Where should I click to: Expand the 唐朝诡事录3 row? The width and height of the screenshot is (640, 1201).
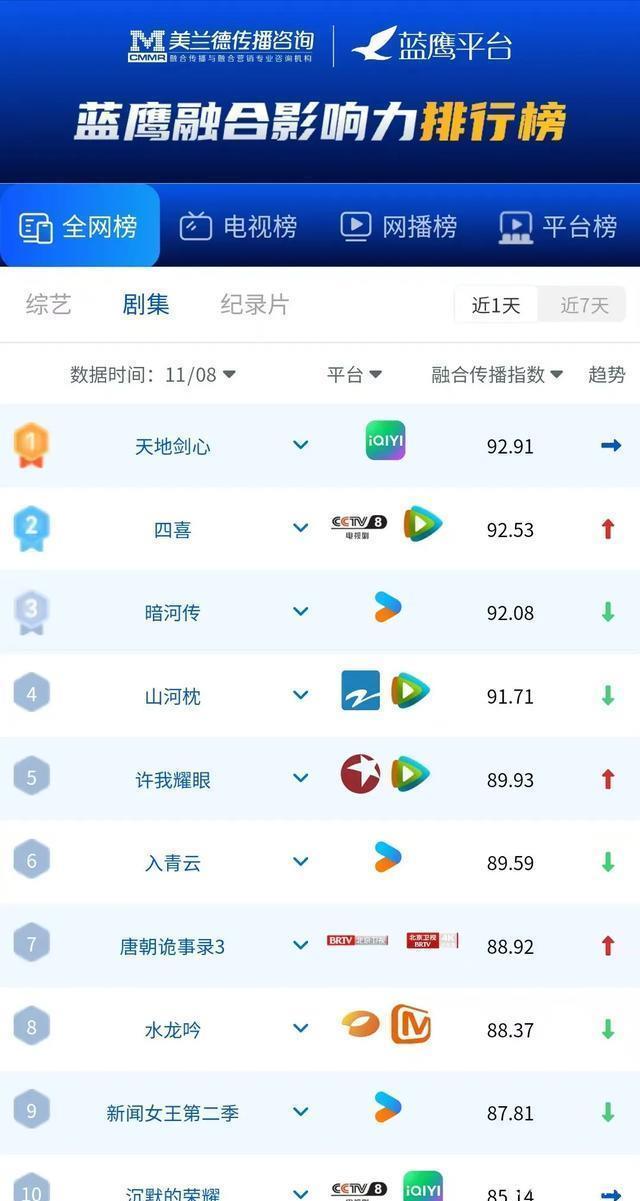[x=301, y=945]
